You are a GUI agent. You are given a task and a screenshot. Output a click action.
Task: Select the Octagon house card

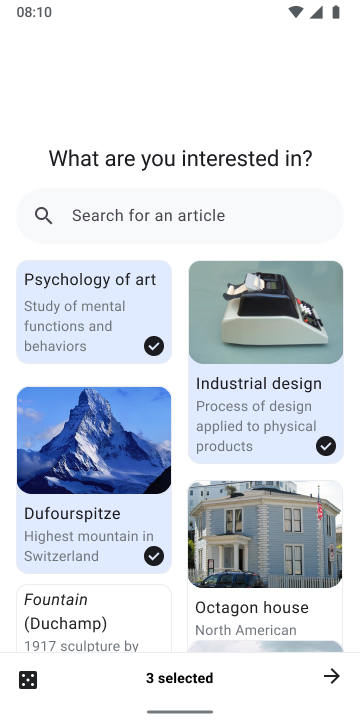(266, 566)
